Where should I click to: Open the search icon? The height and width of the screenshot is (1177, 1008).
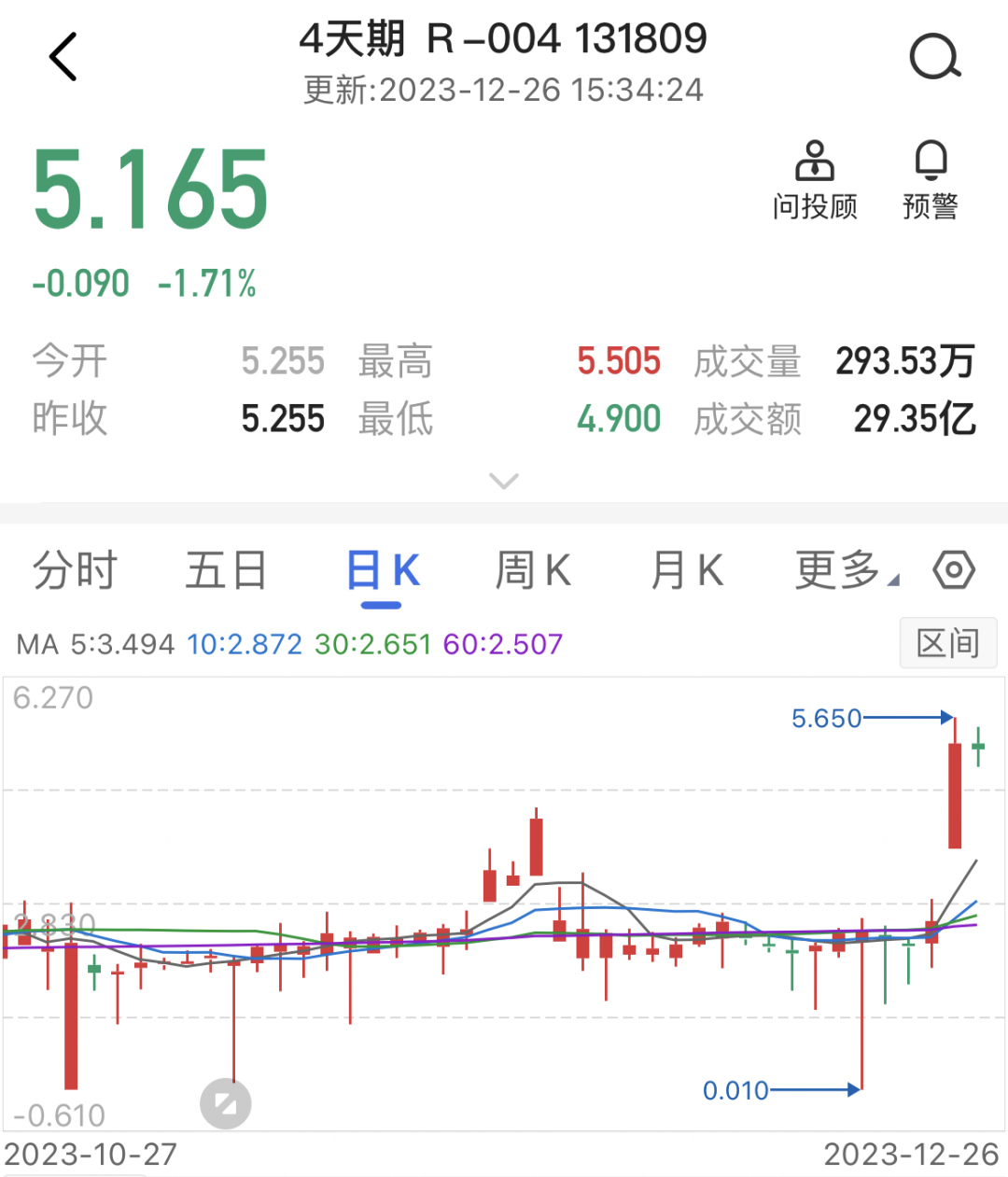point(934,58)
